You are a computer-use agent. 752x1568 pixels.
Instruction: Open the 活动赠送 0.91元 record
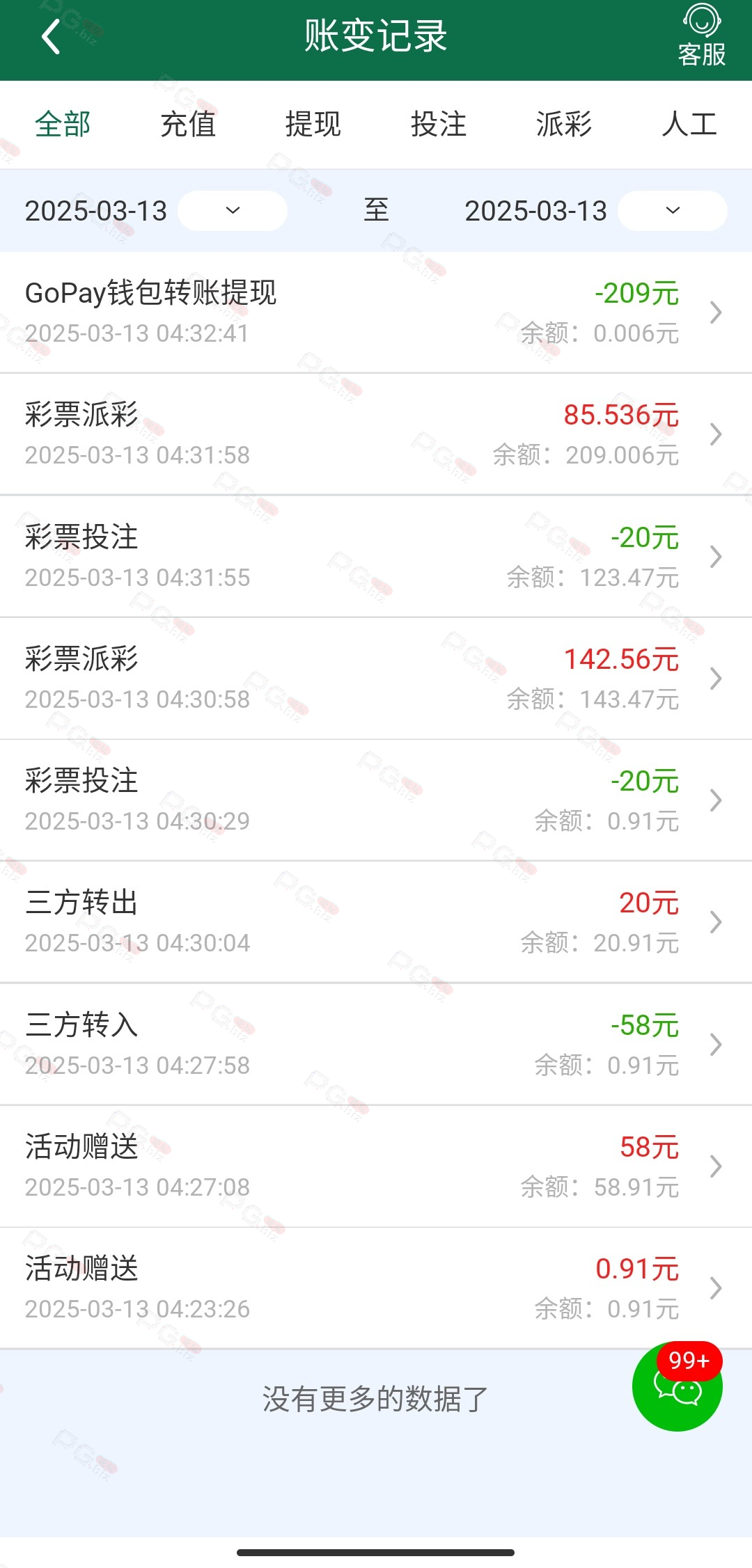tap(376, 1288)
